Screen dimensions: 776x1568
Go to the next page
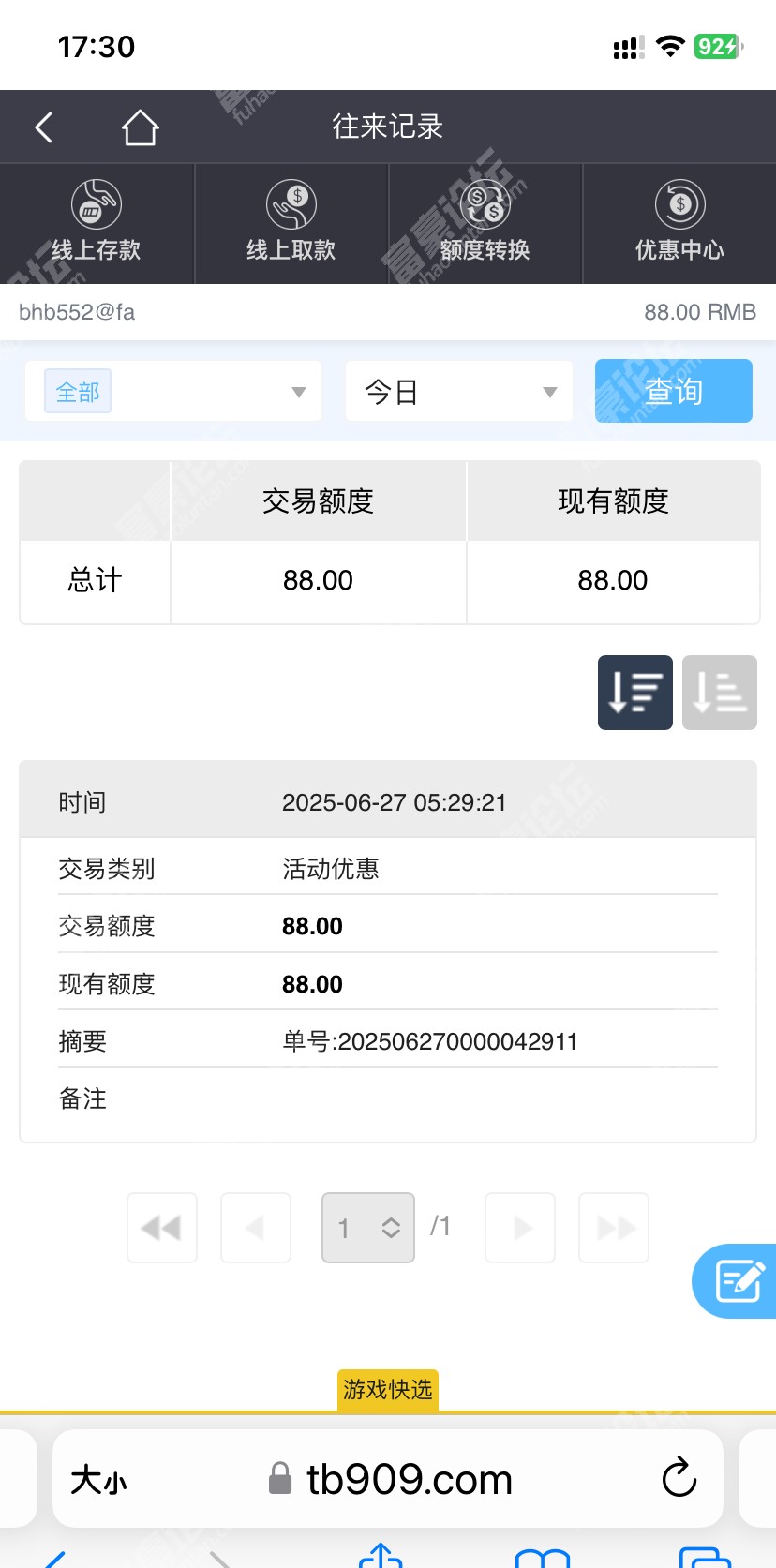520,1228
